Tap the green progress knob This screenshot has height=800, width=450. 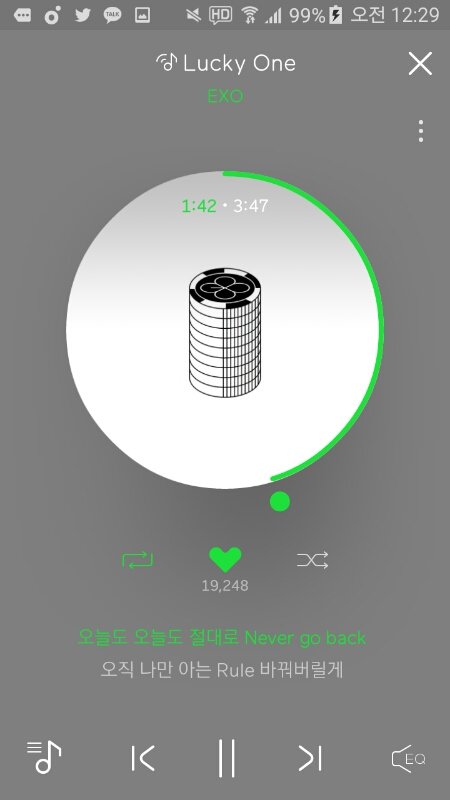click(x=280, y=502)
